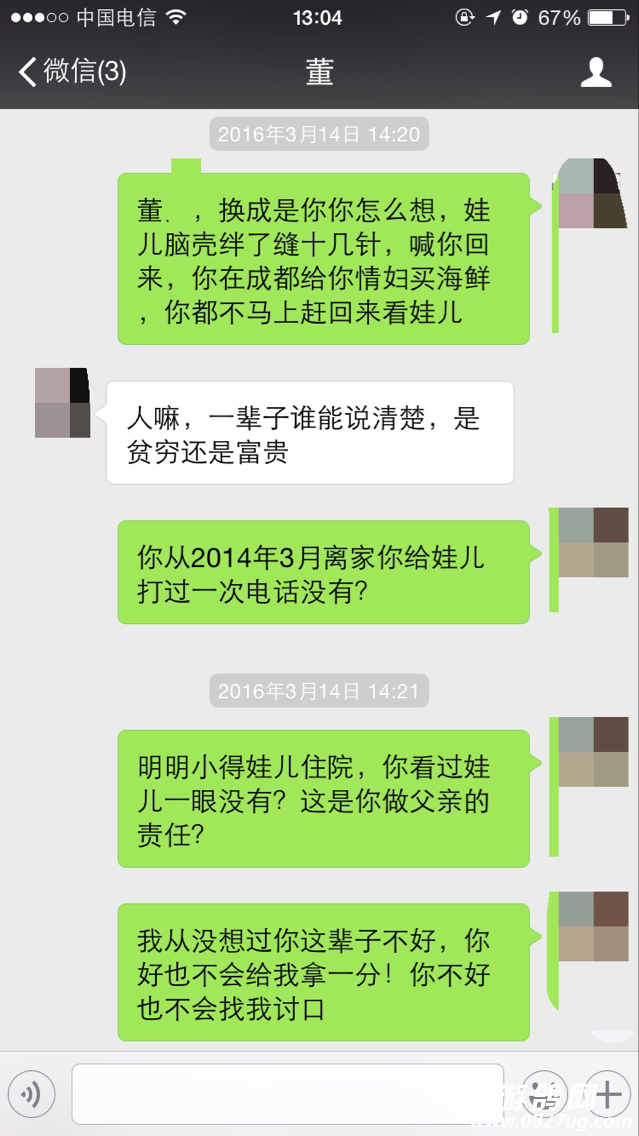Image resolution: width=639 pixels, height=1136 pixels.
Task: Tap the avatar beside 明明小得娃儿住院 message
Action: coord(592,752)
